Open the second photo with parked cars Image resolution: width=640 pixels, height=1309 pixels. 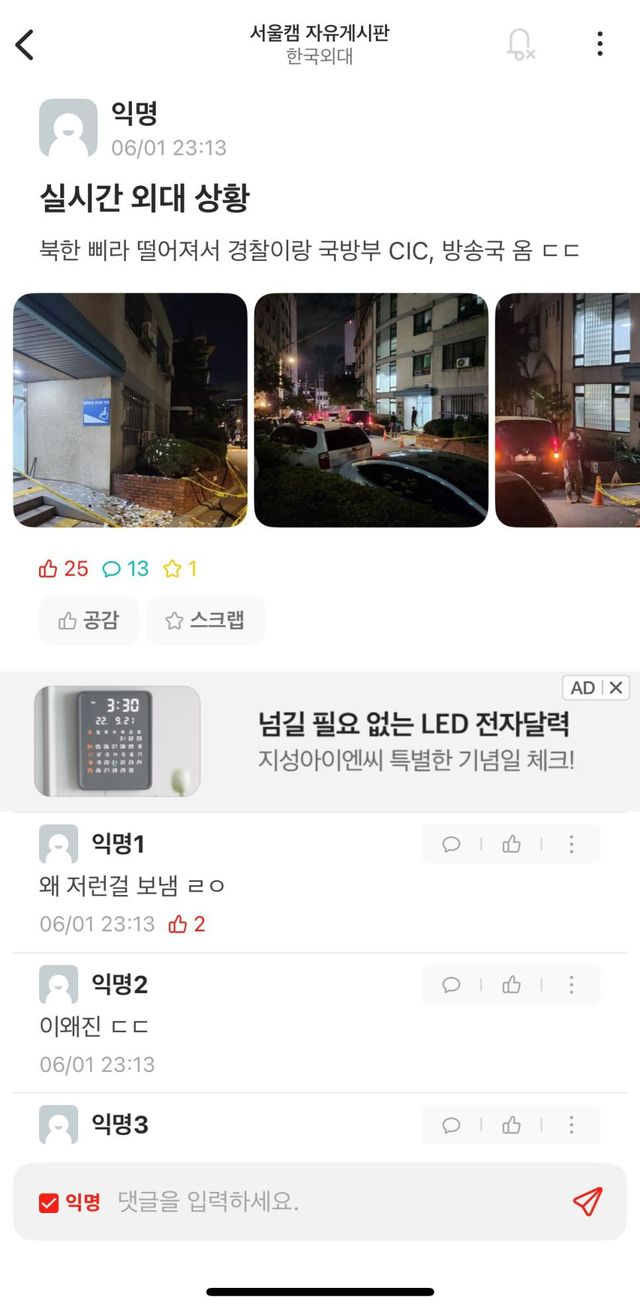click(x=371, y=410)
